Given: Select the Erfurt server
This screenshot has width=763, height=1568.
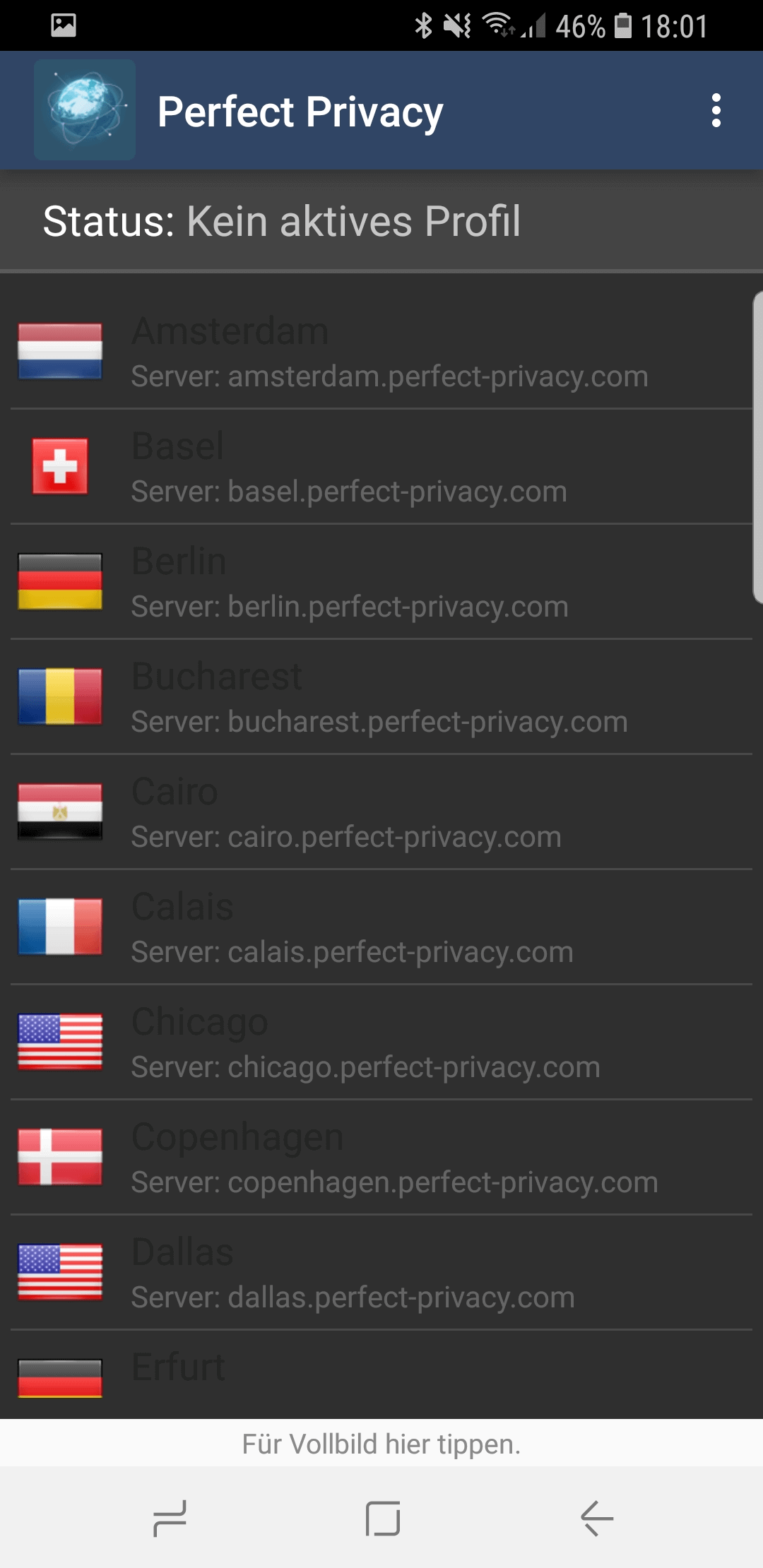Looking at the screenshot, I should tap(381, 1375).
